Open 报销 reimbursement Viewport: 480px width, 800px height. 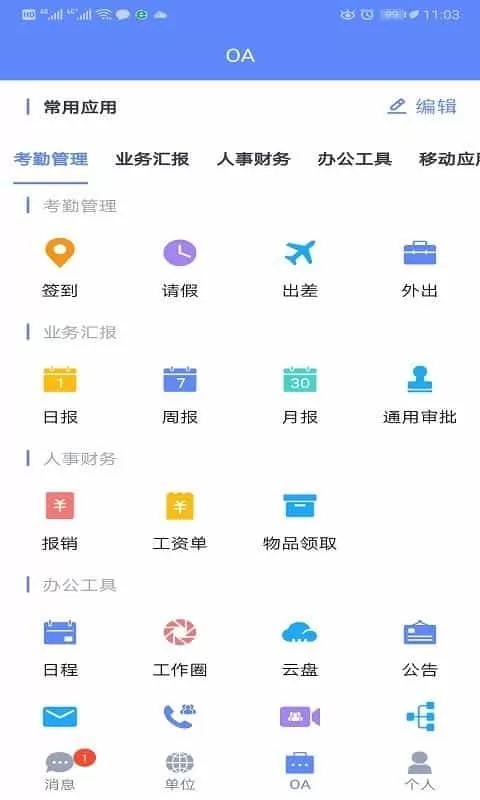pyautogui.click(x=60, y=521)
